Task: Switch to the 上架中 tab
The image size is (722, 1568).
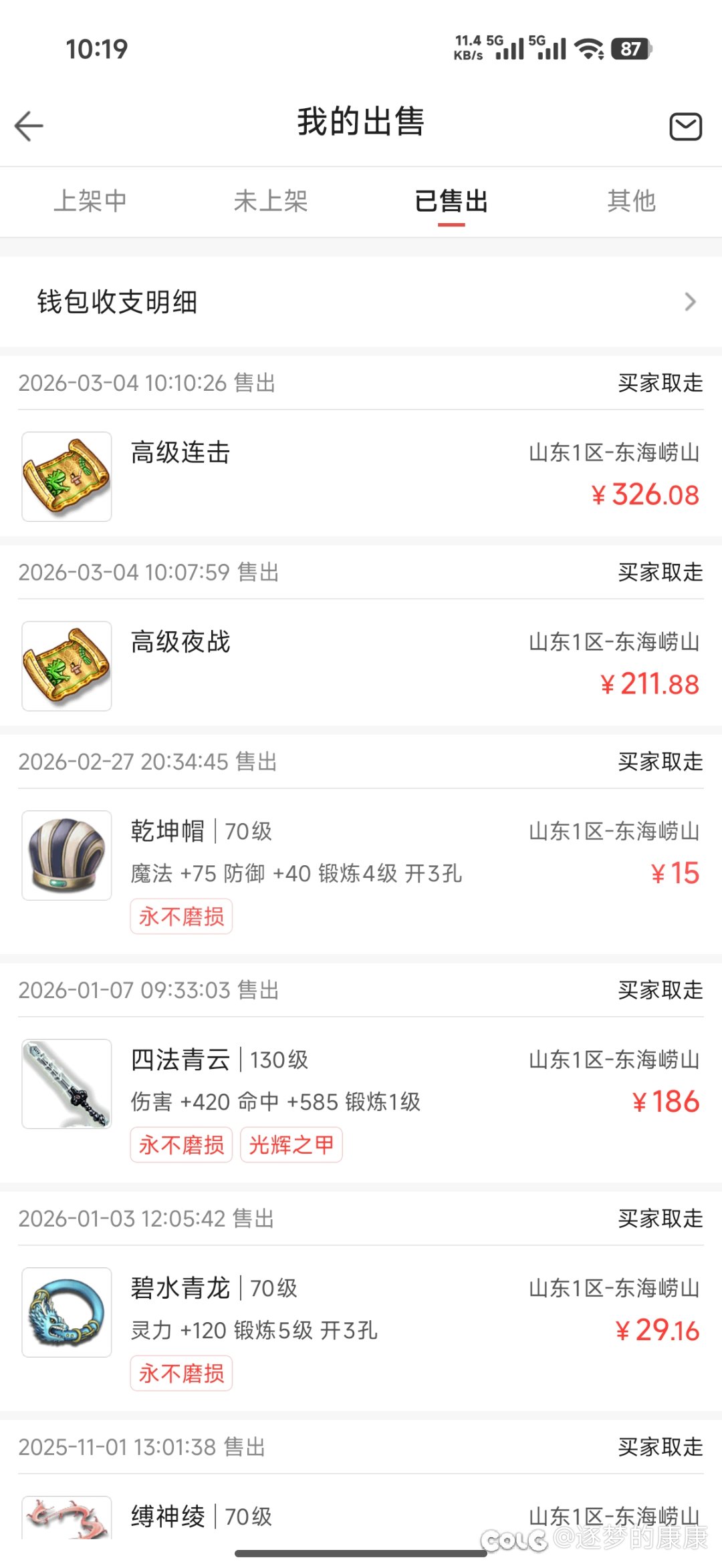Action: coord(90,201)
